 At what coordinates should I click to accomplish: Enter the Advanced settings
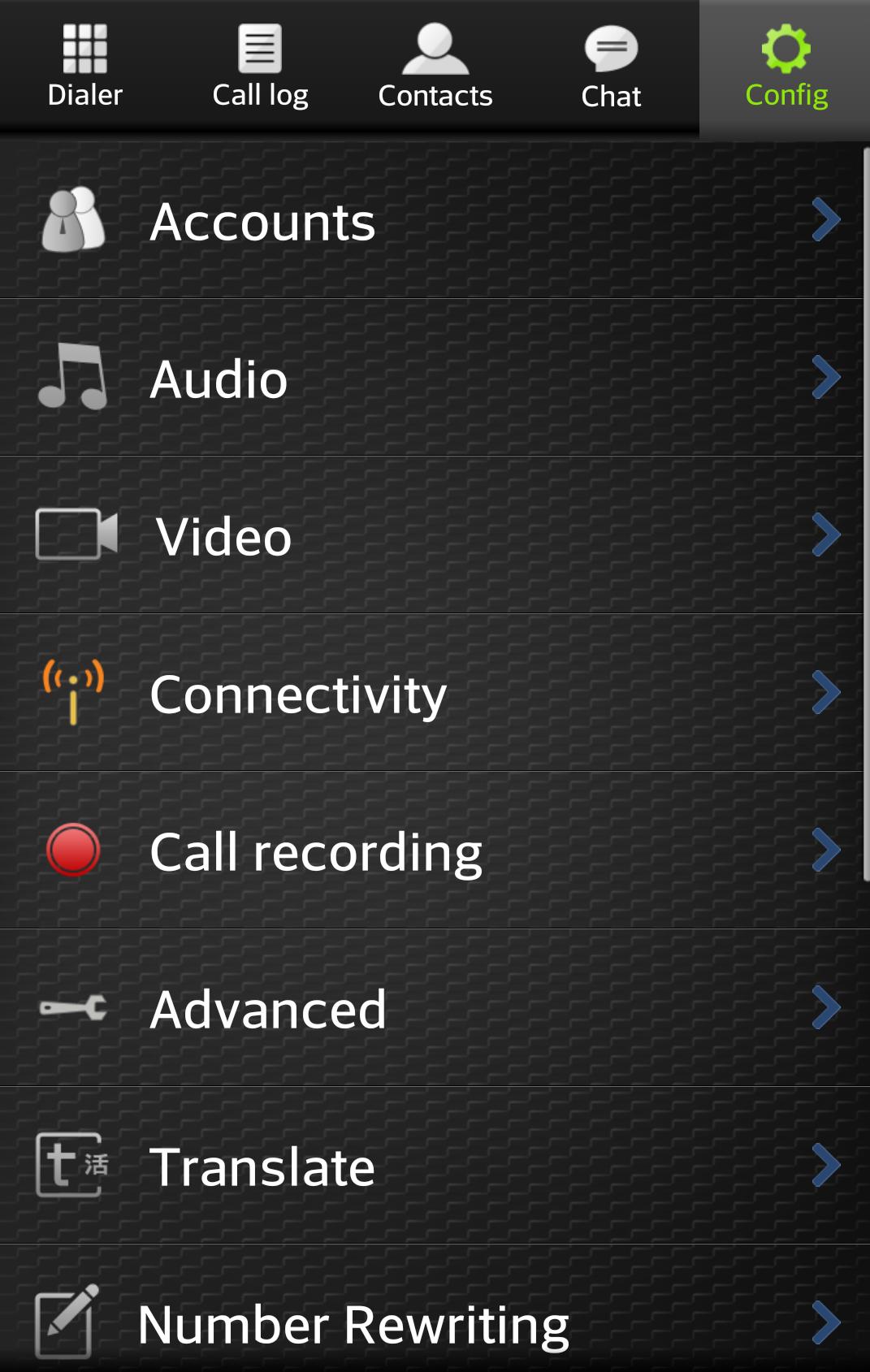pyautogui.click(x=431, y=1009)
